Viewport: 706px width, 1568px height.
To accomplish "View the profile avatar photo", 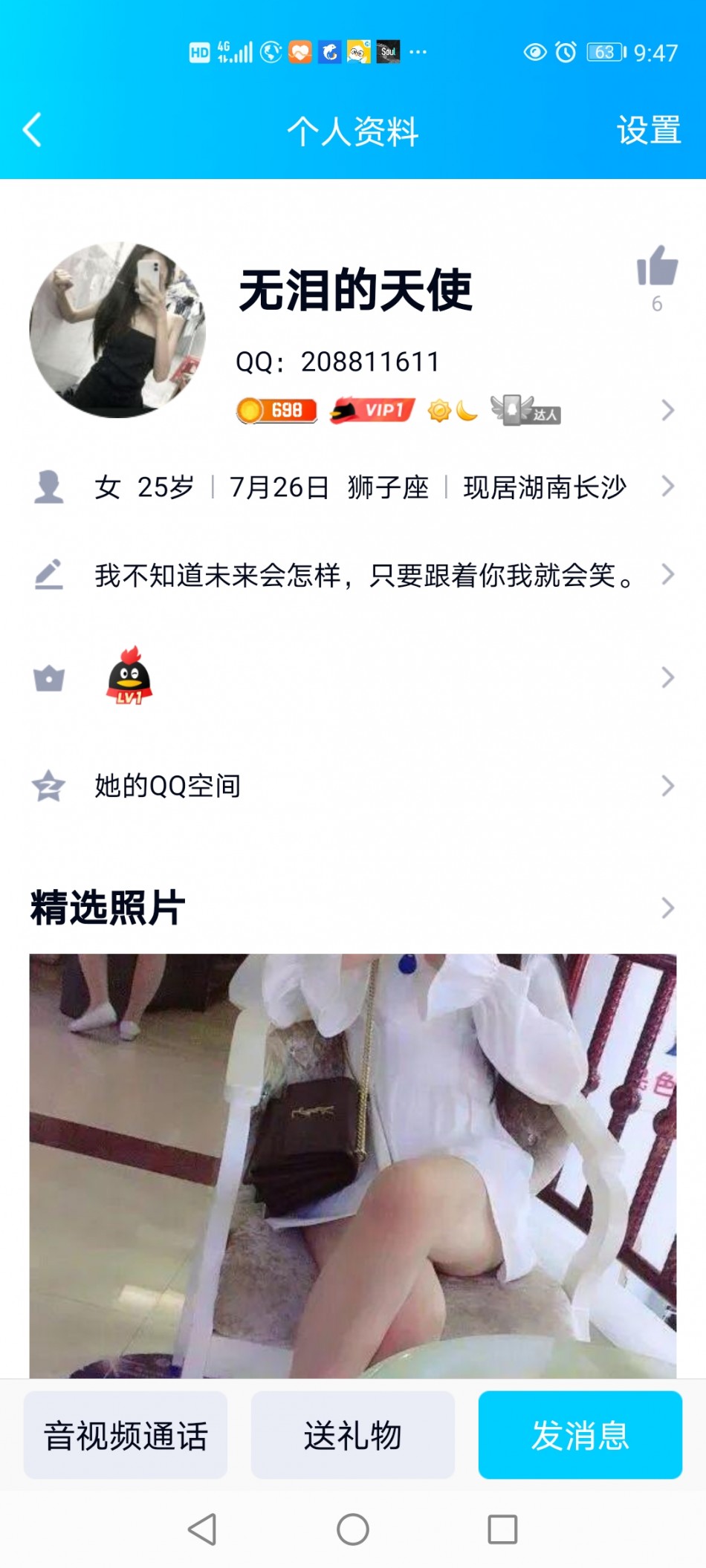I will [117, 330].
